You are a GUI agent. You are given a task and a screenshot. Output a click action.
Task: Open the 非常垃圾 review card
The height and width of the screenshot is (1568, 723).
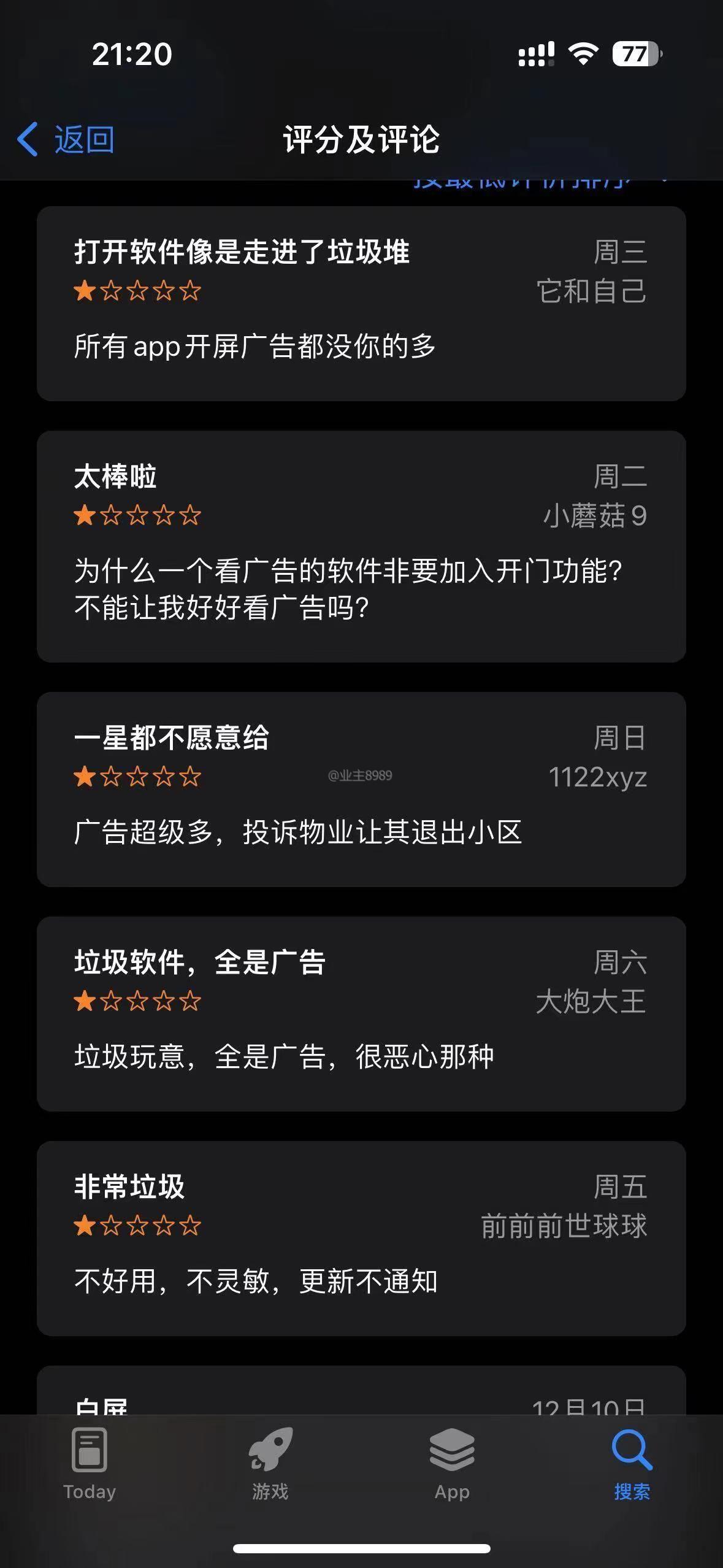[x=361, y=1239]
